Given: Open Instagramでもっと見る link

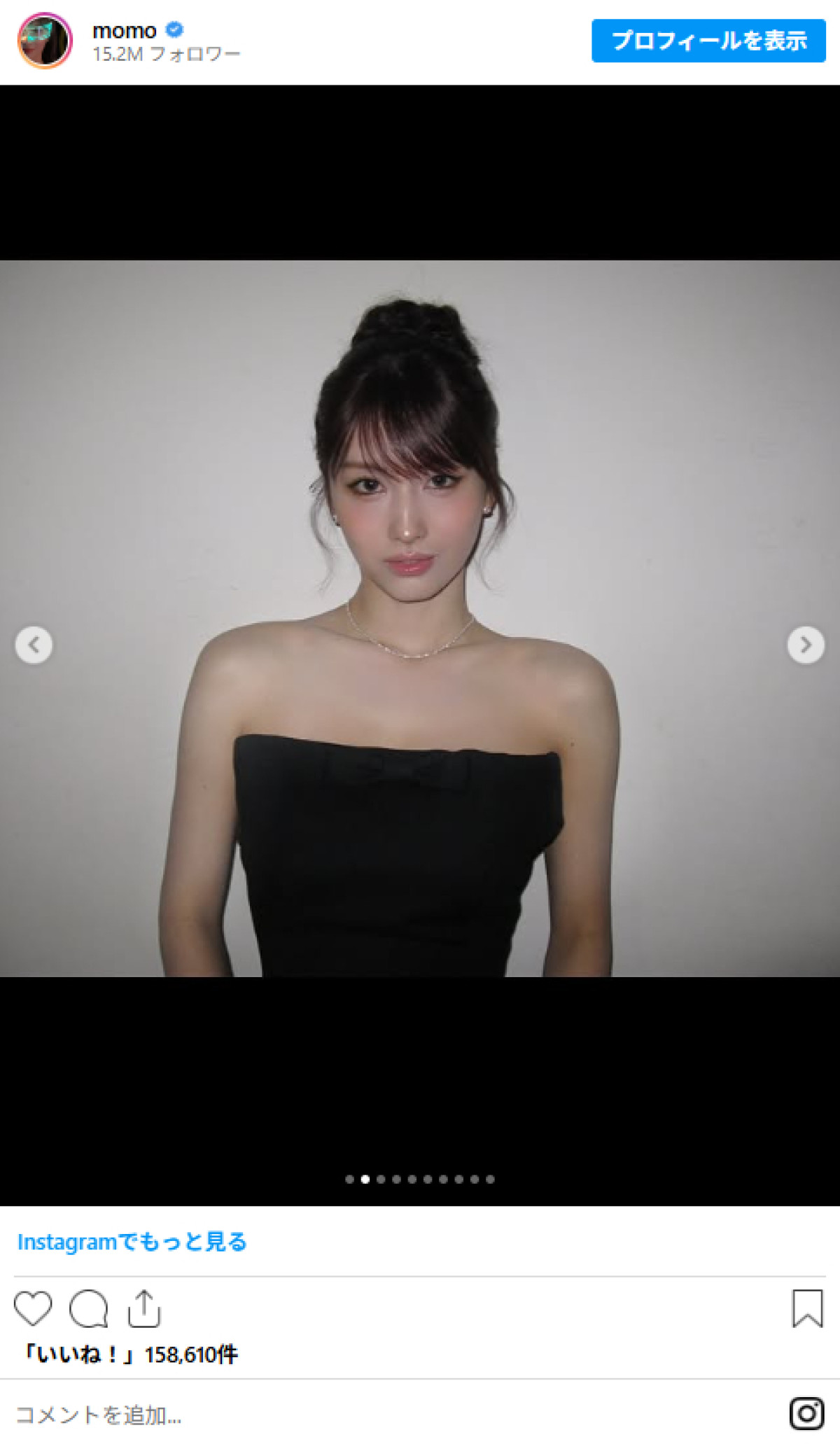Looking at the screenshot, I should 132,1241.
